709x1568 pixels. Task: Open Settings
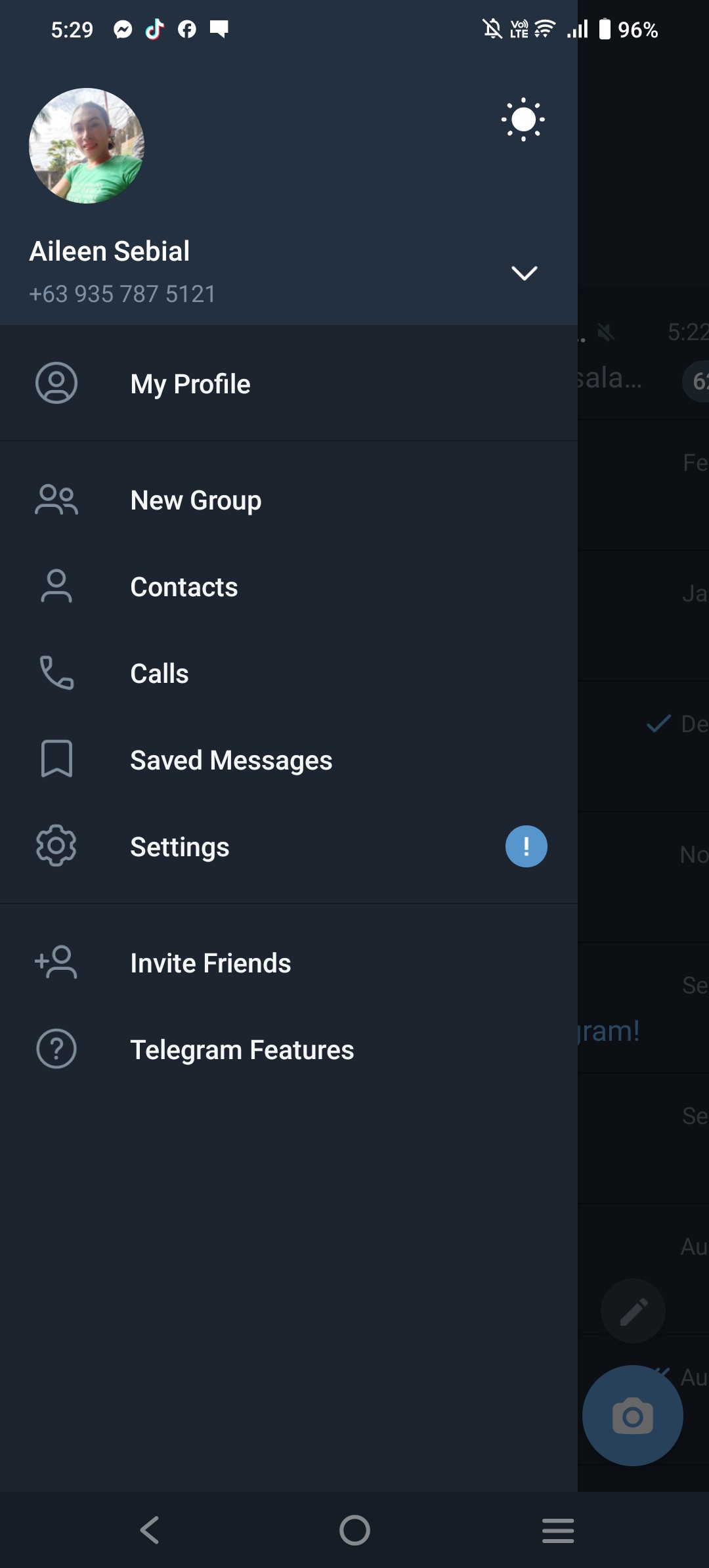coord(289,847)
